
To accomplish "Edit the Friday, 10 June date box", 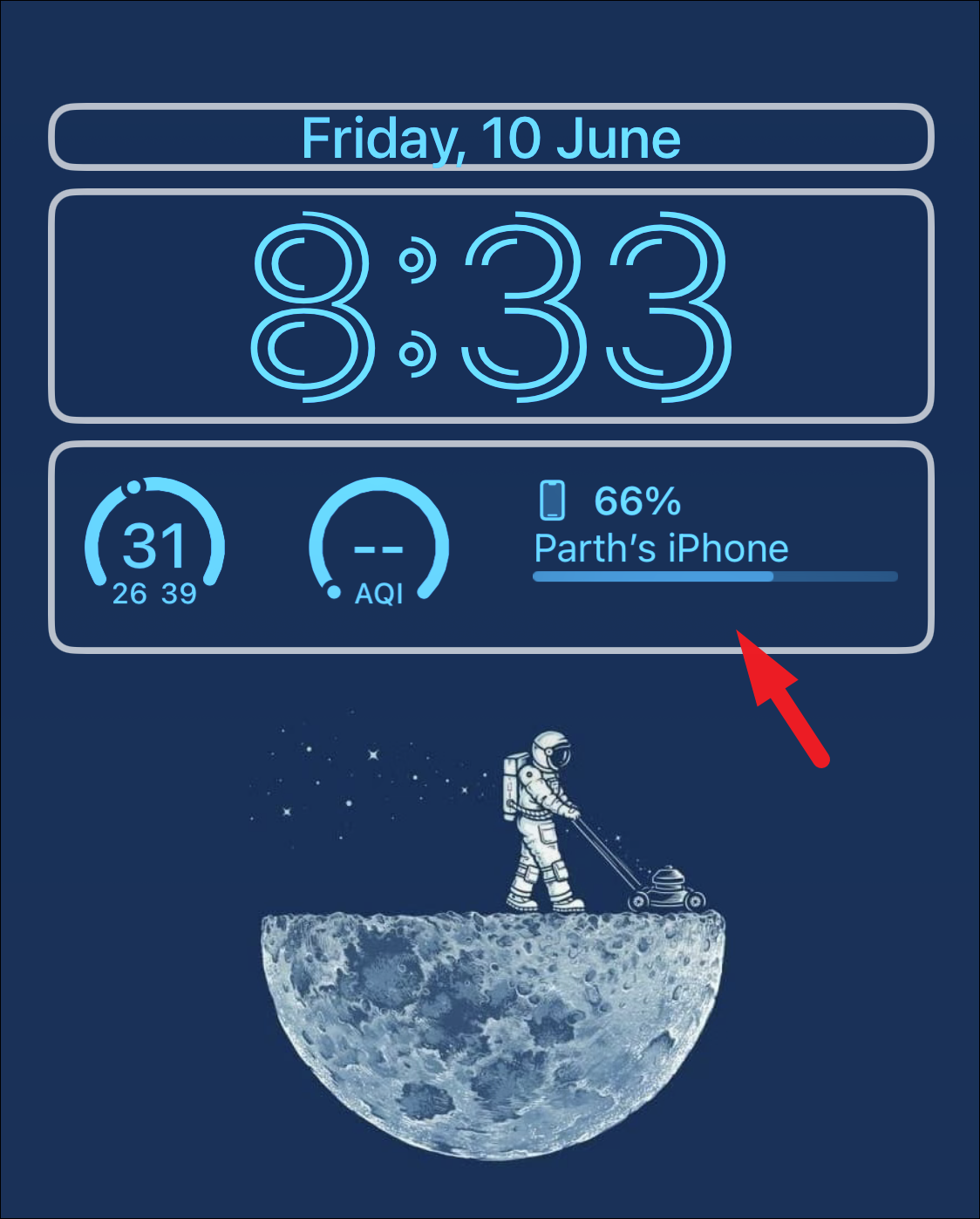I will tap(491, 138).
